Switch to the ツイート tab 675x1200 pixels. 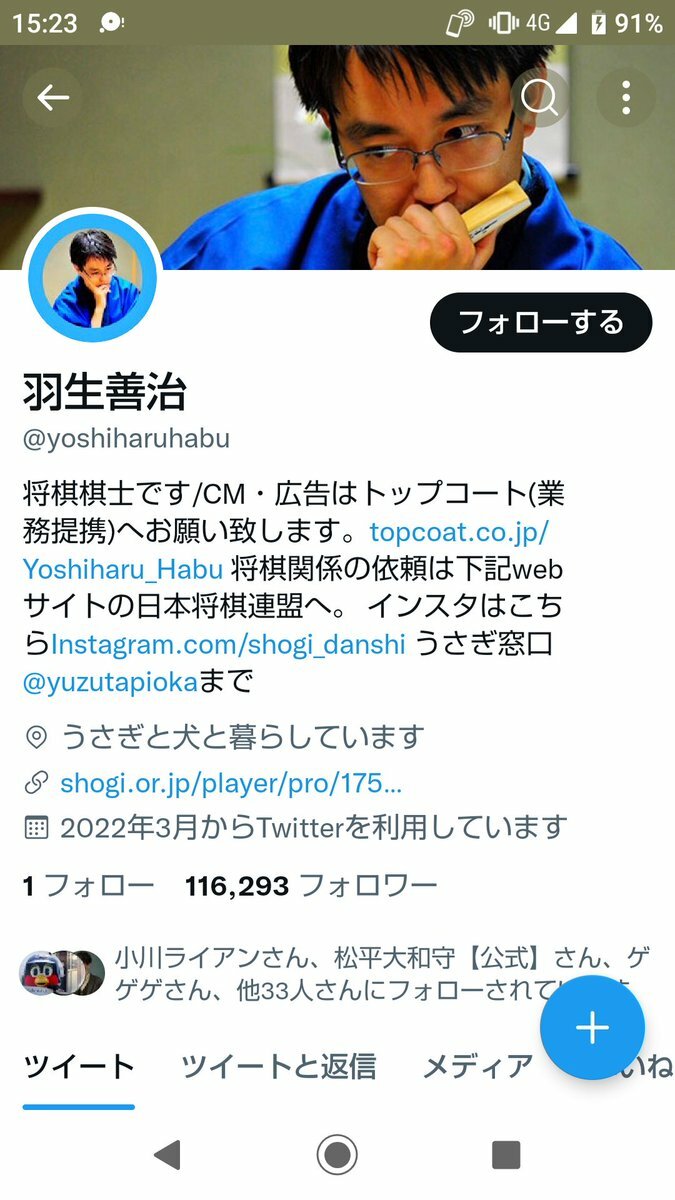(79, 1066)
